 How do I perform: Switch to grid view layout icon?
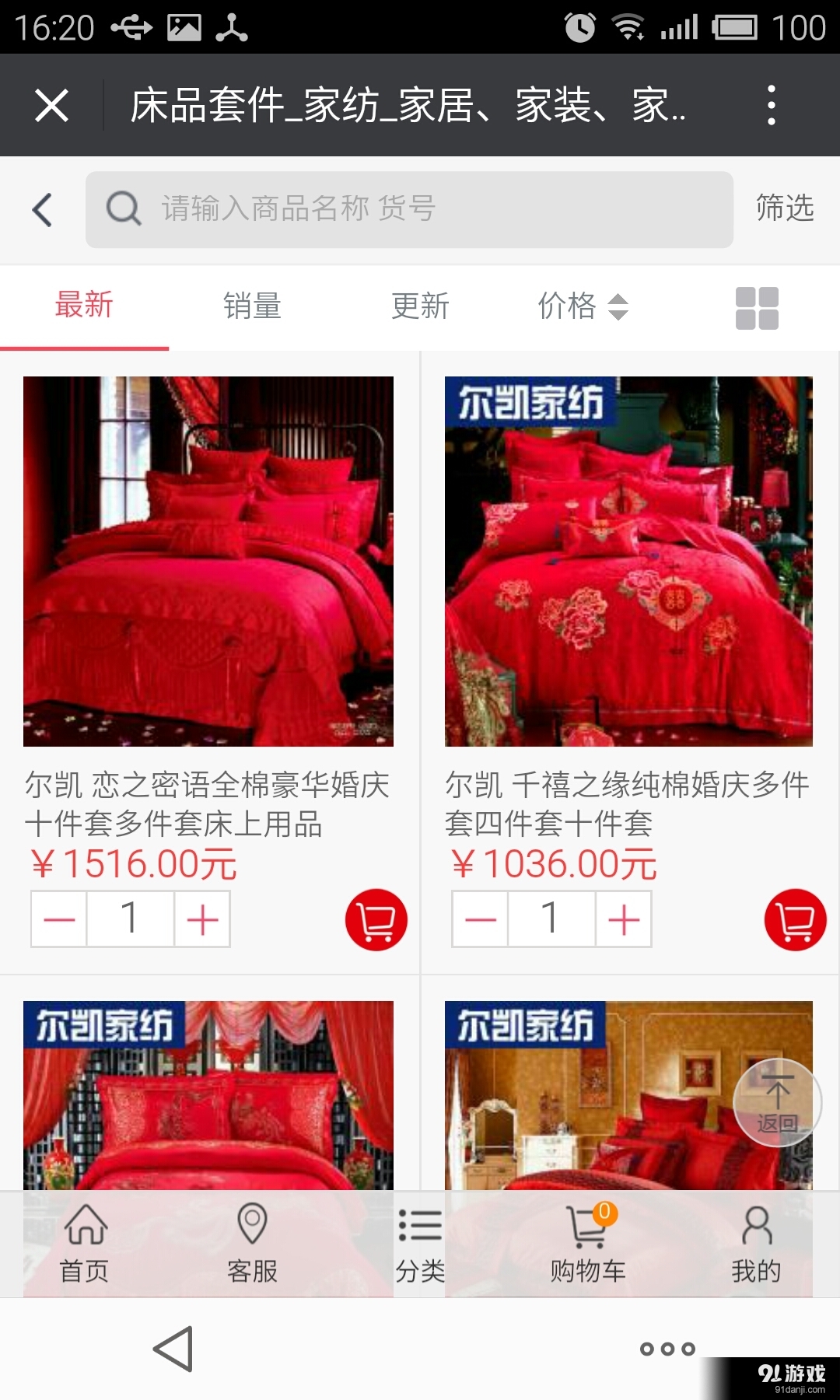758,306
